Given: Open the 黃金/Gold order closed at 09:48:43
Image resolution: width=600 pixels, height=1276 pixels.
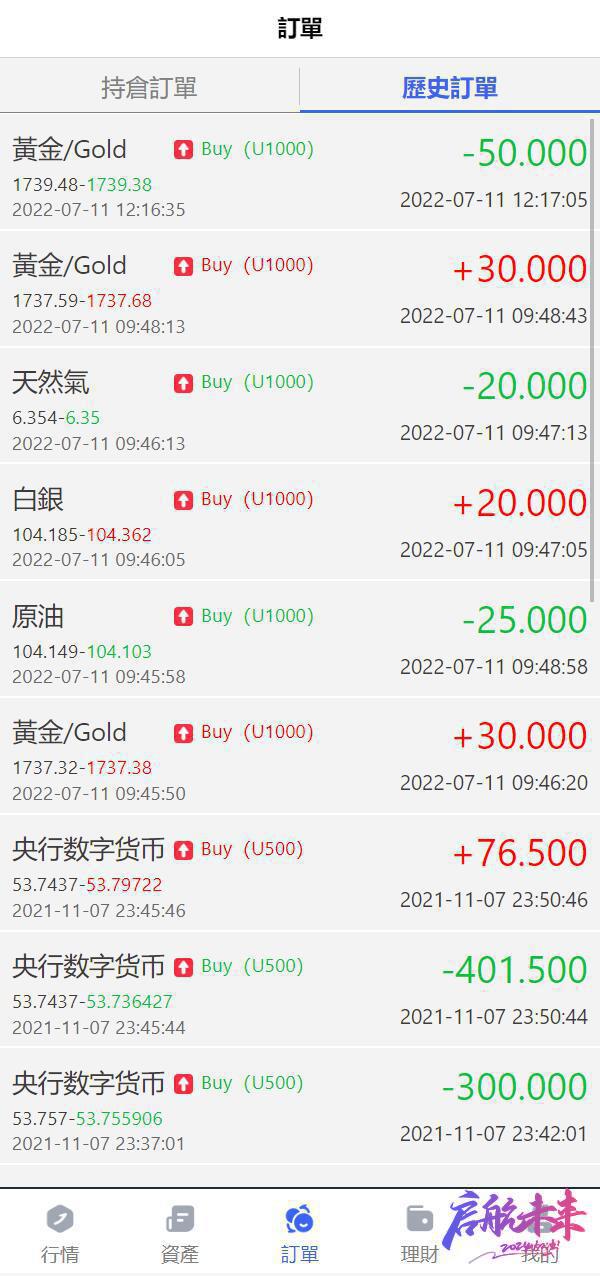Looking at the screenshot, I should coord(300,289).
